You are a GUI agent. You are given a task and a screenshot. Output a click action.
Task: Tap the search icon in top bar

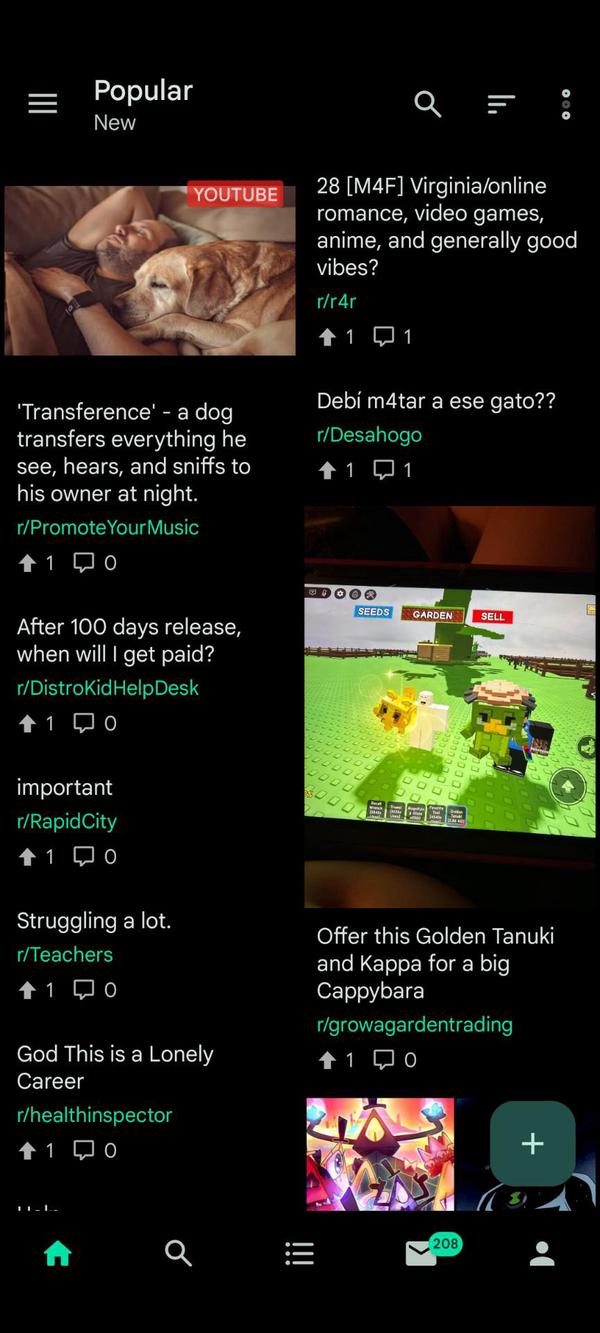427,103
